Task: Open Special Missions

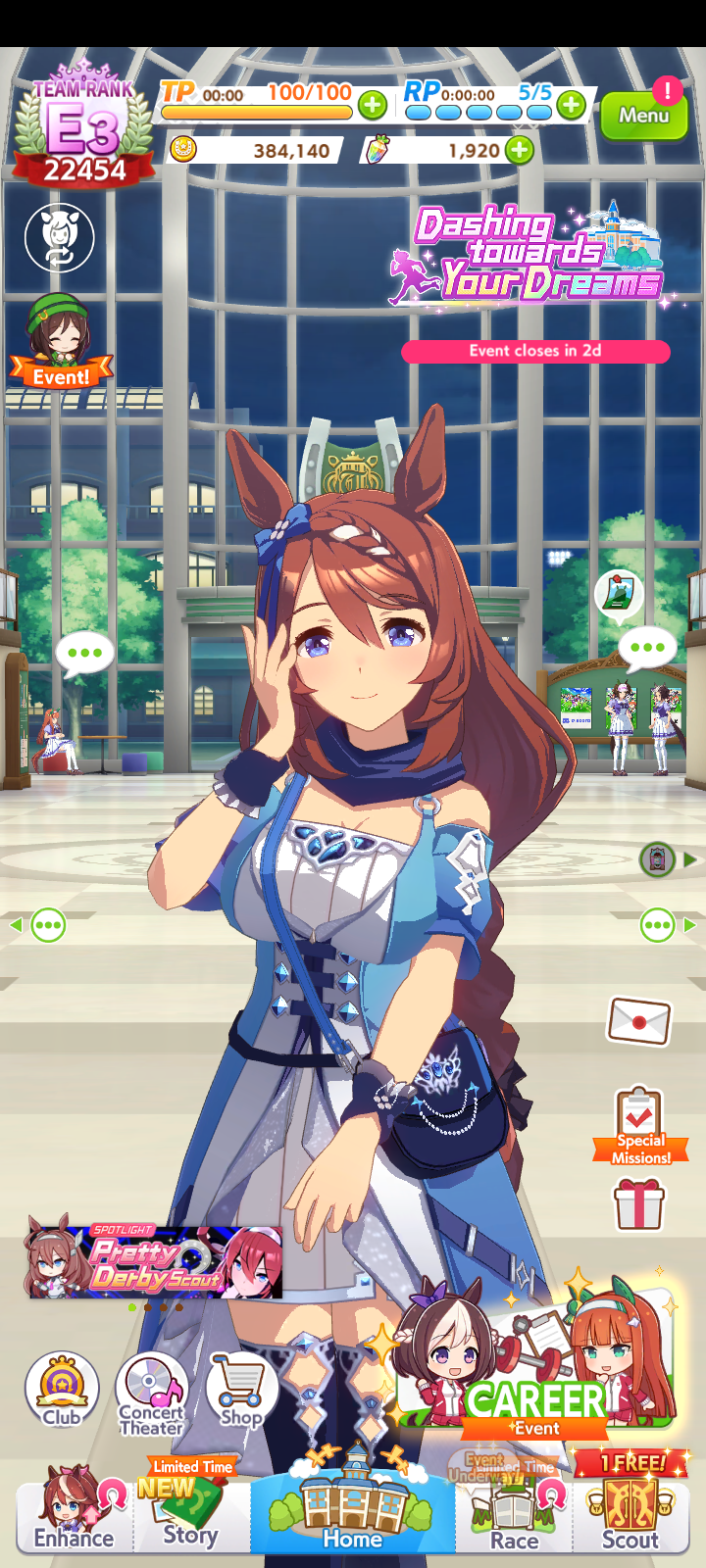Action: coord(640,1127)
